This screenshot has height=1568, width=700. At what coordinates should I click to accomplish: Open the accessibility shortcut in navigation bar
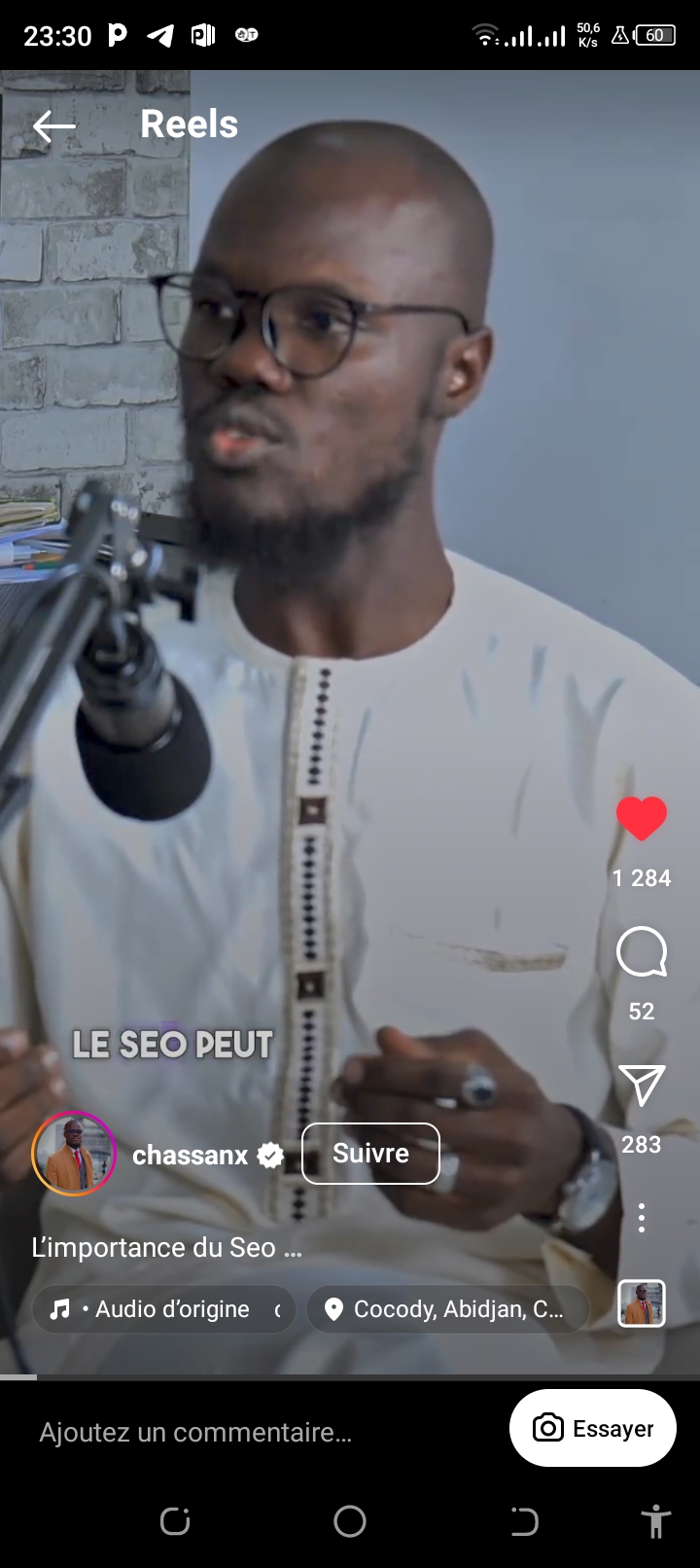[656, 1521]
